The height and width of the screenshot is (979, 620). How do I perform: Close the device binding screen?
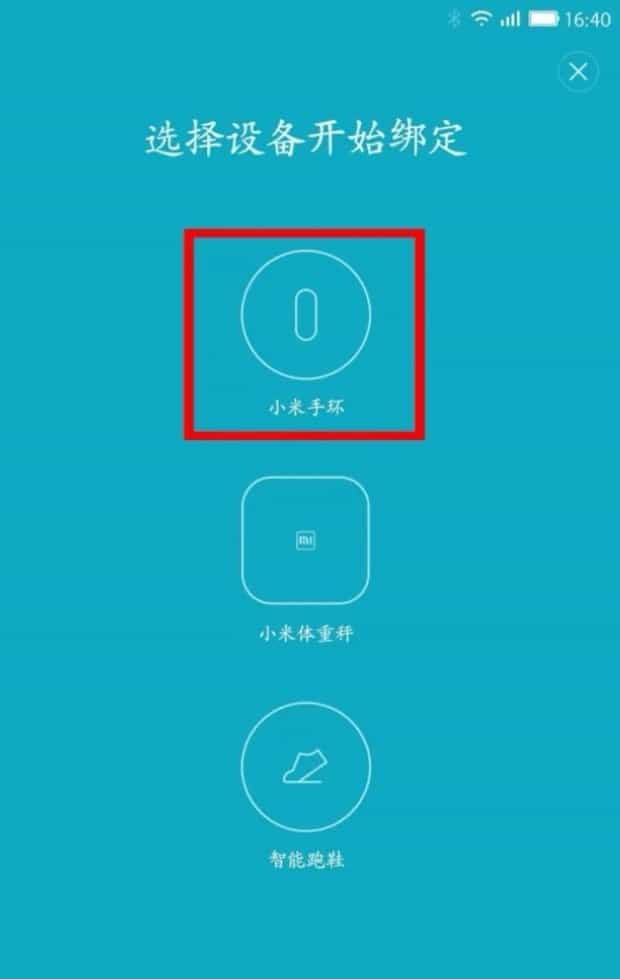point(577,72)
